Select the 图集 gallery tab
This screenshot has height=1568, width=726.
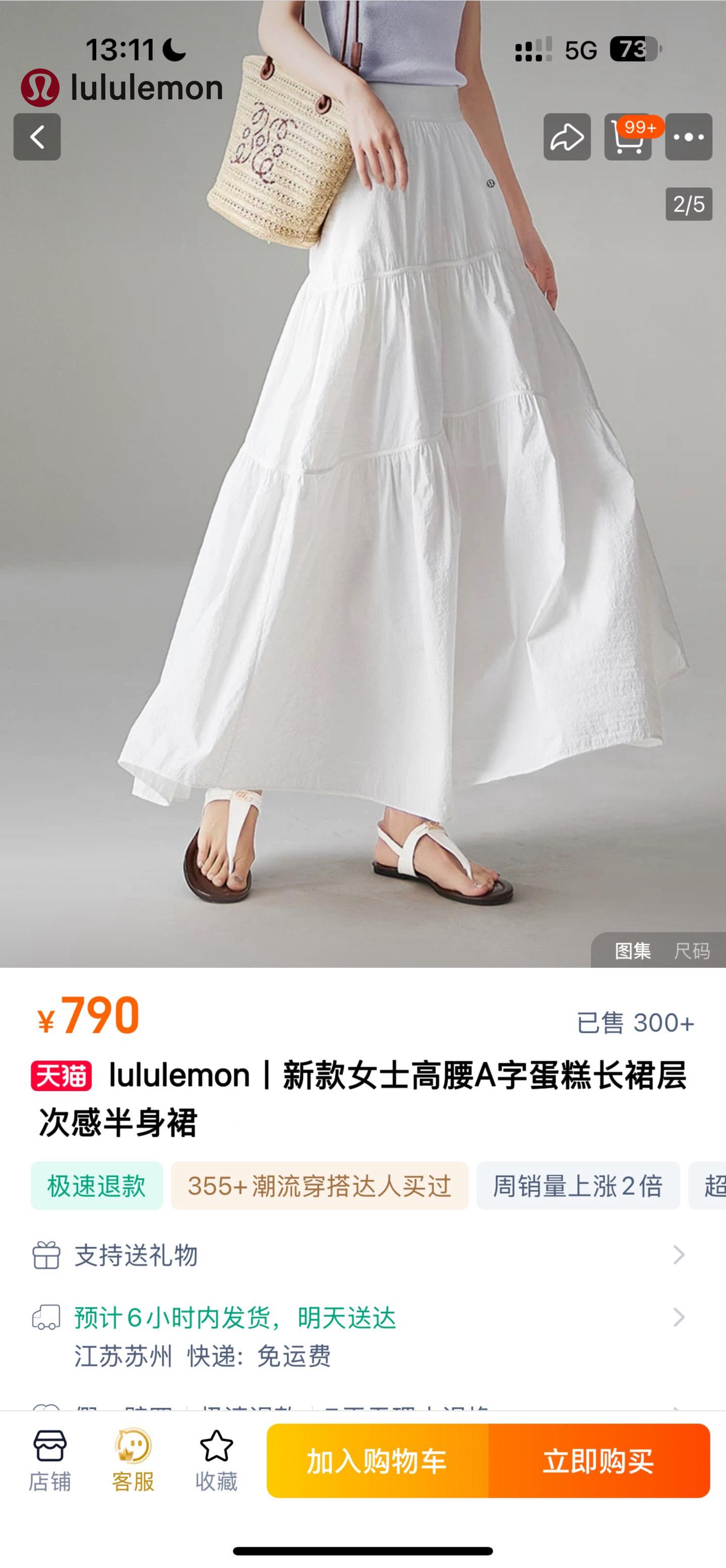(632, 951)
